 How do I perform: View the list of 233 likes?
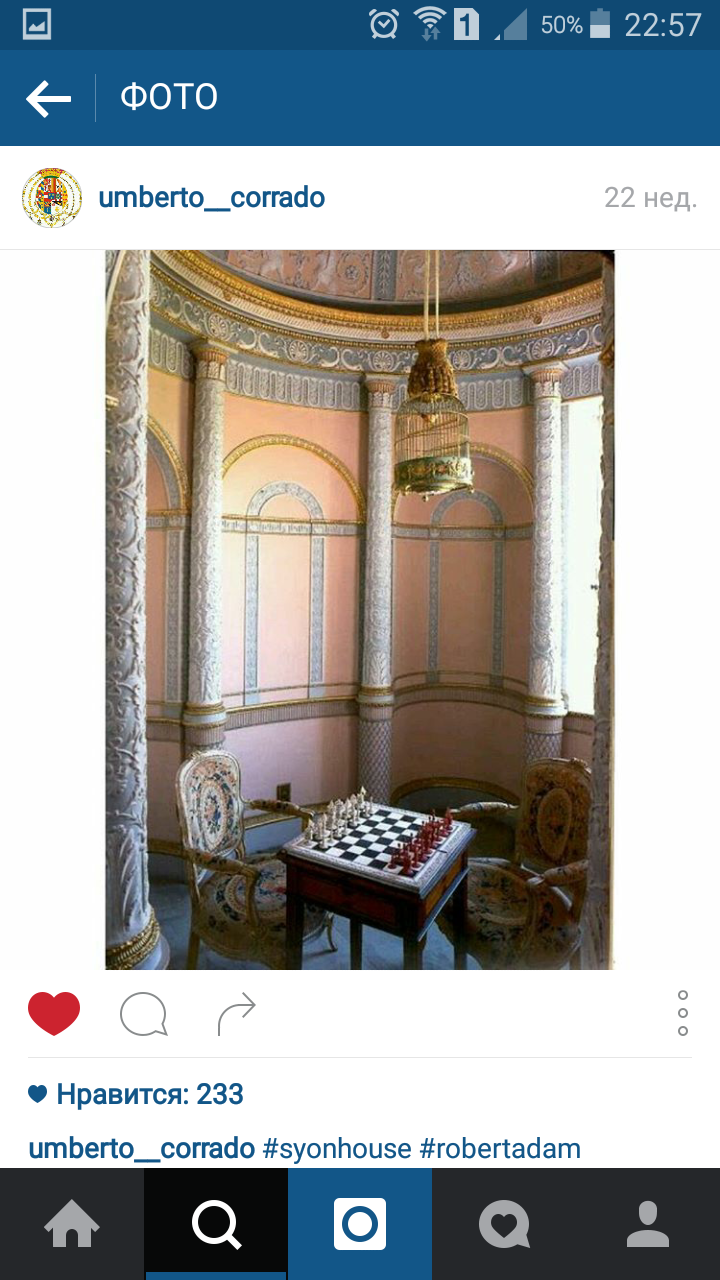(x=136, y=1094)
